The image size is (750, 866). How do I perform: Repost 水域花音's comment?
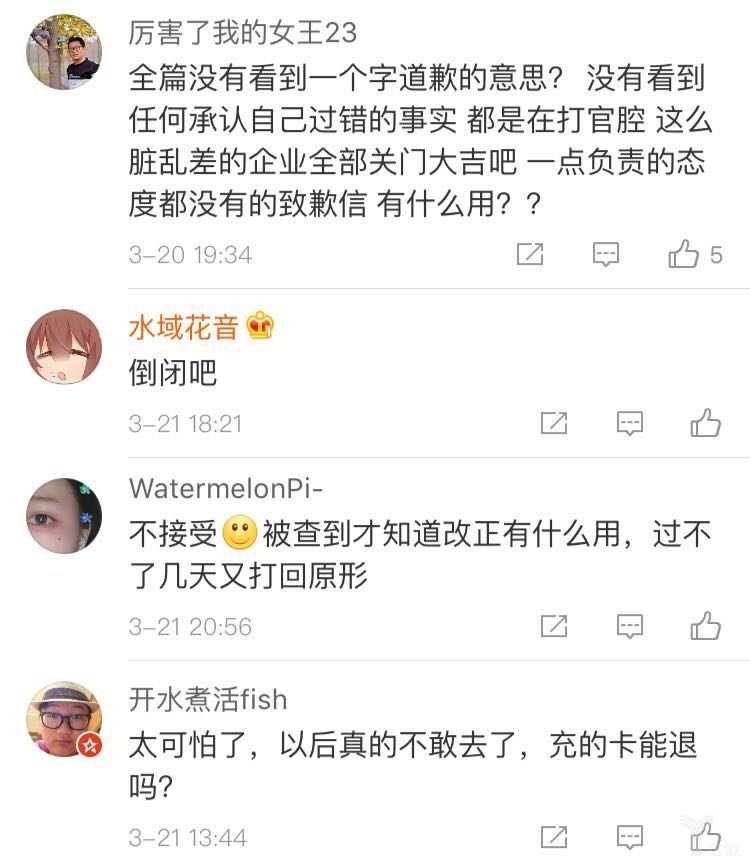pyautogui.click(x=554, y=424)
